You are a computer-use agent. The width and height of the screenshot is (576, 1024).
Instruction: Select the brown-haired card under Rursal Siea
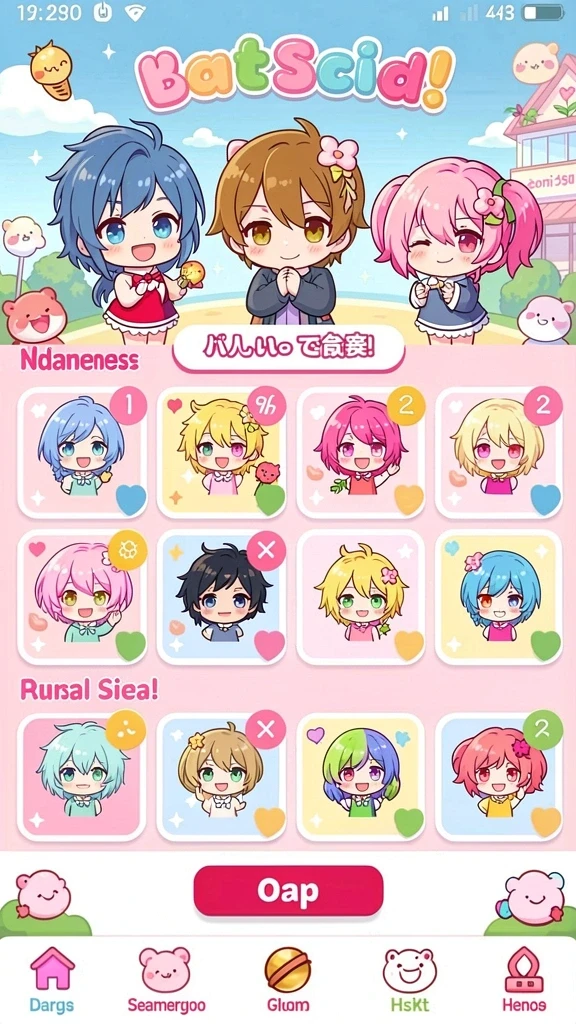coord(222,776)
